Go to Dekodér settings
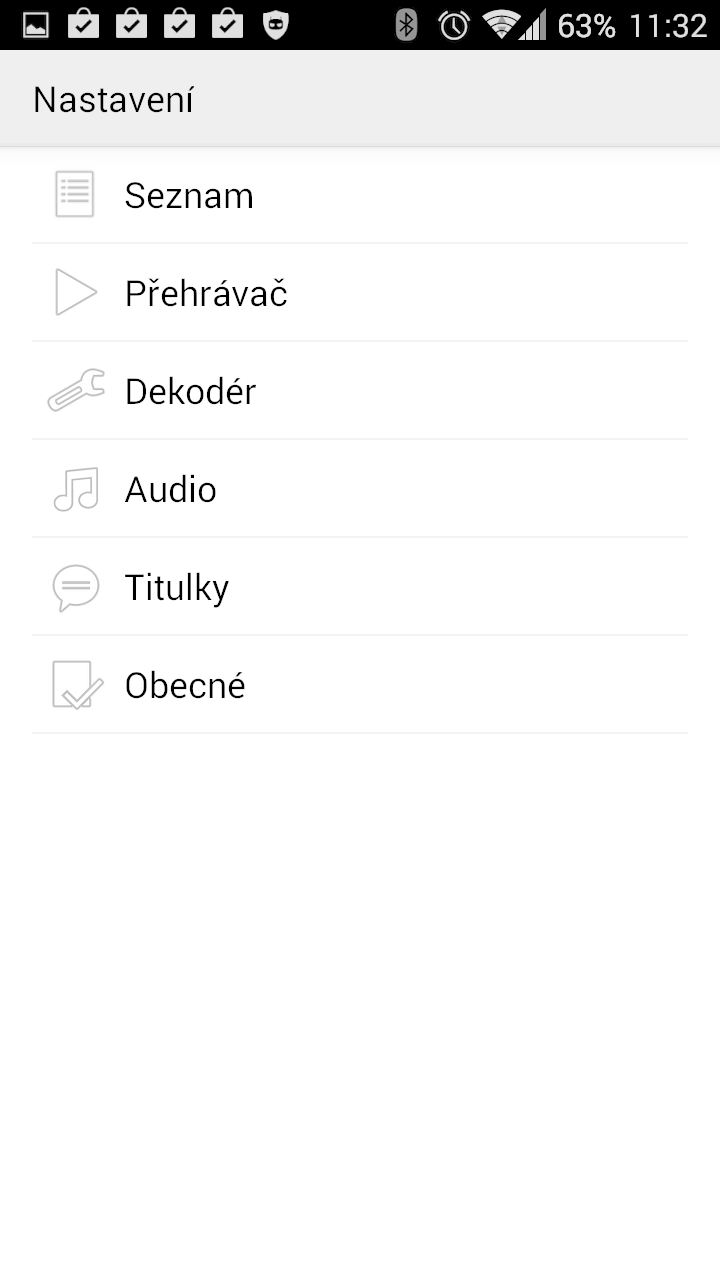This screenshot has height=1280, width=720. 360,391
